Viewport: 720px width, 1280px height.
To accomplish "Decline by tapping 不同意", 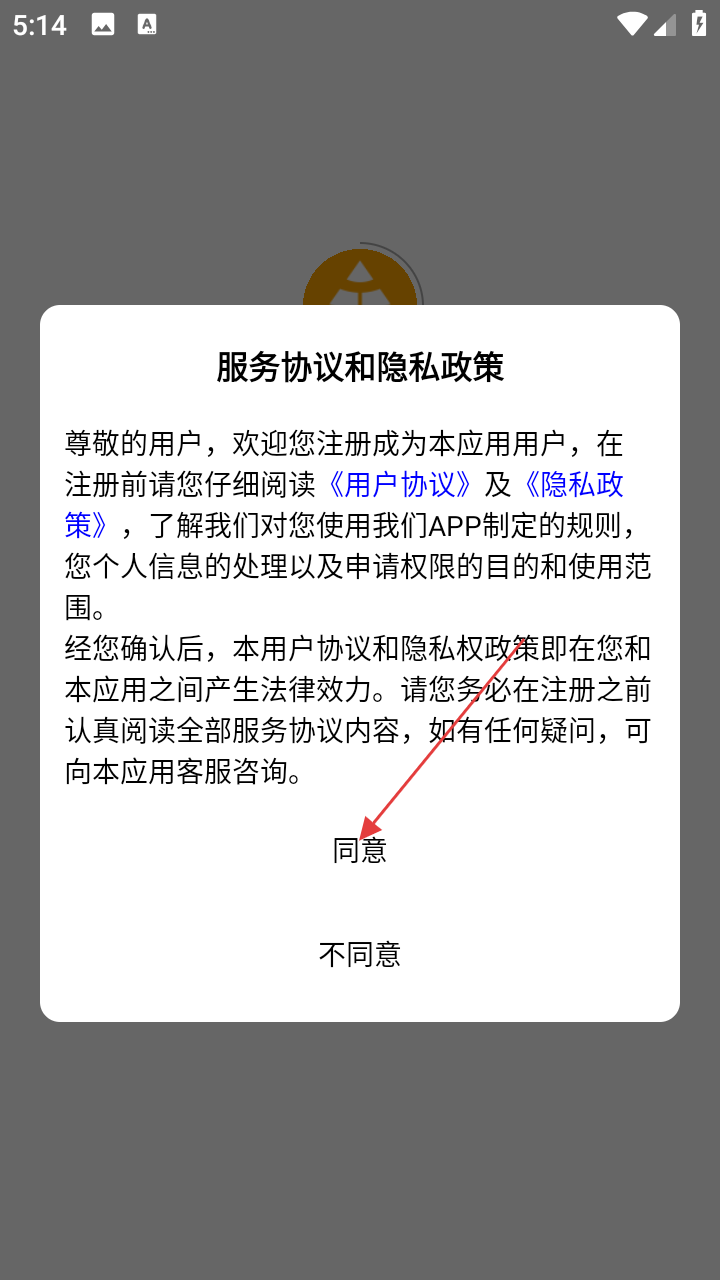I will [360, 954].
